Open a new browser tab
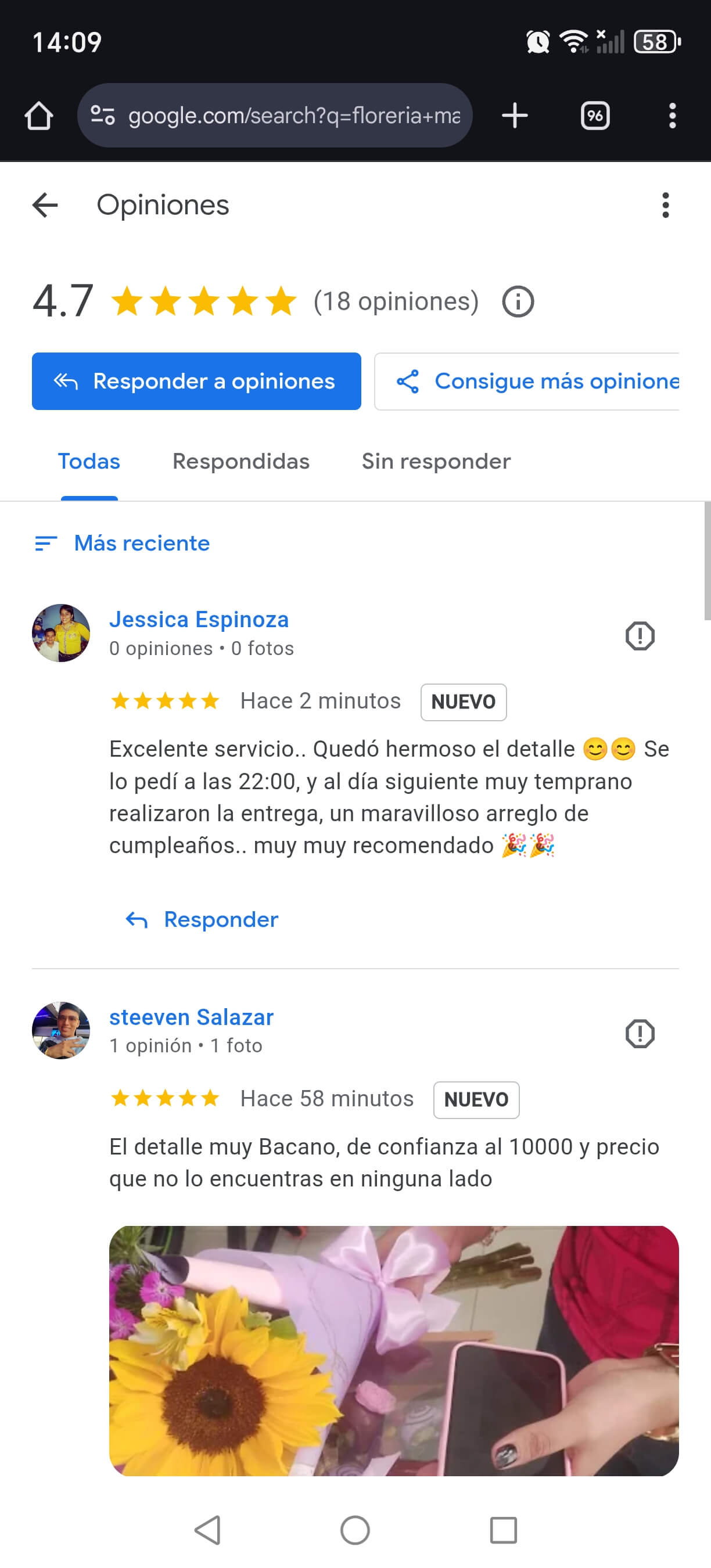 click(x=515, y=116)
